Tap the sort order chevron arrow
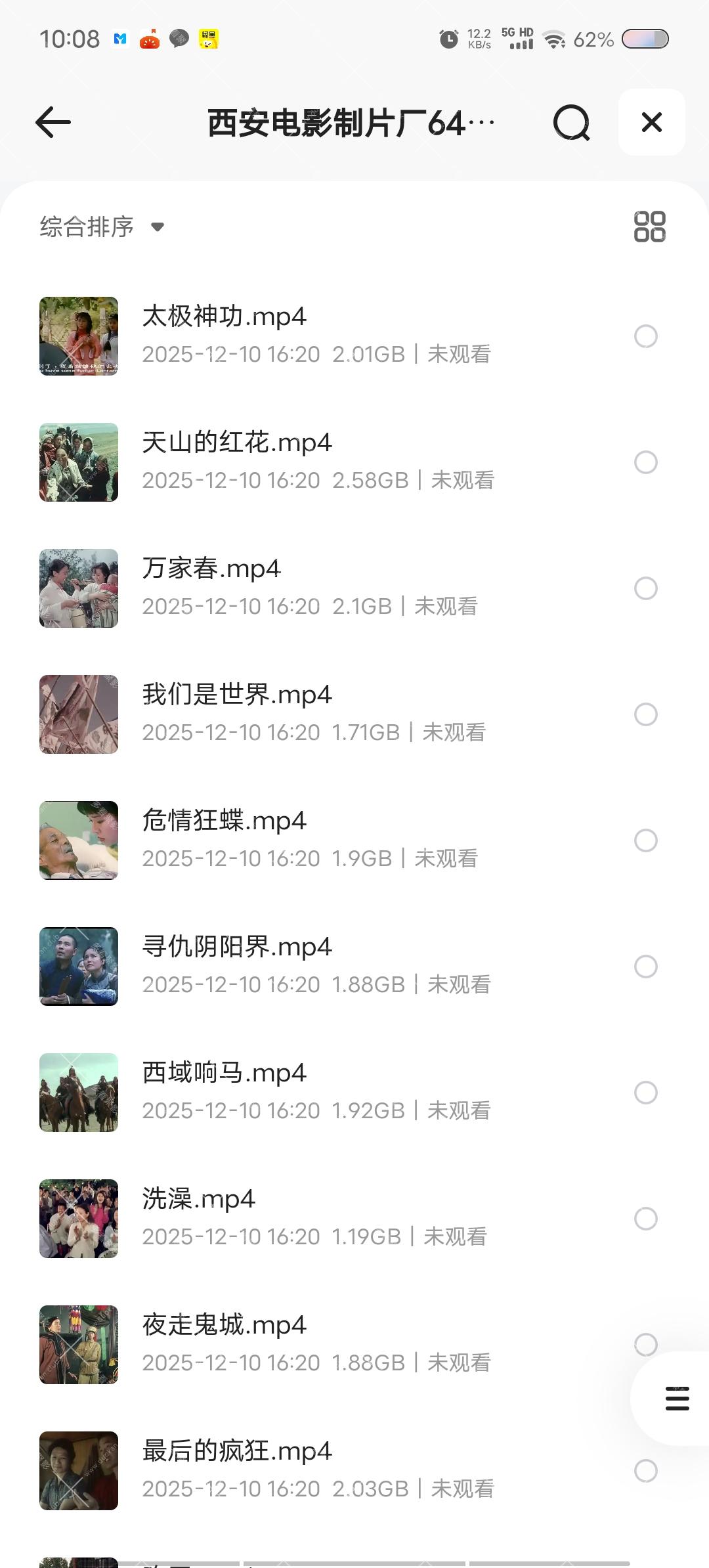Screen dimensions: 709x1568 pyautogui.click(x=158, y=228)
